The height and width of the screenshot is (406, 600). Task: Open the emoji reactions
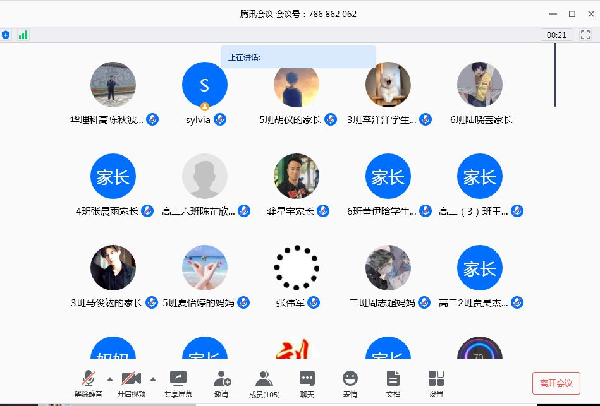[x=350, y=379]
